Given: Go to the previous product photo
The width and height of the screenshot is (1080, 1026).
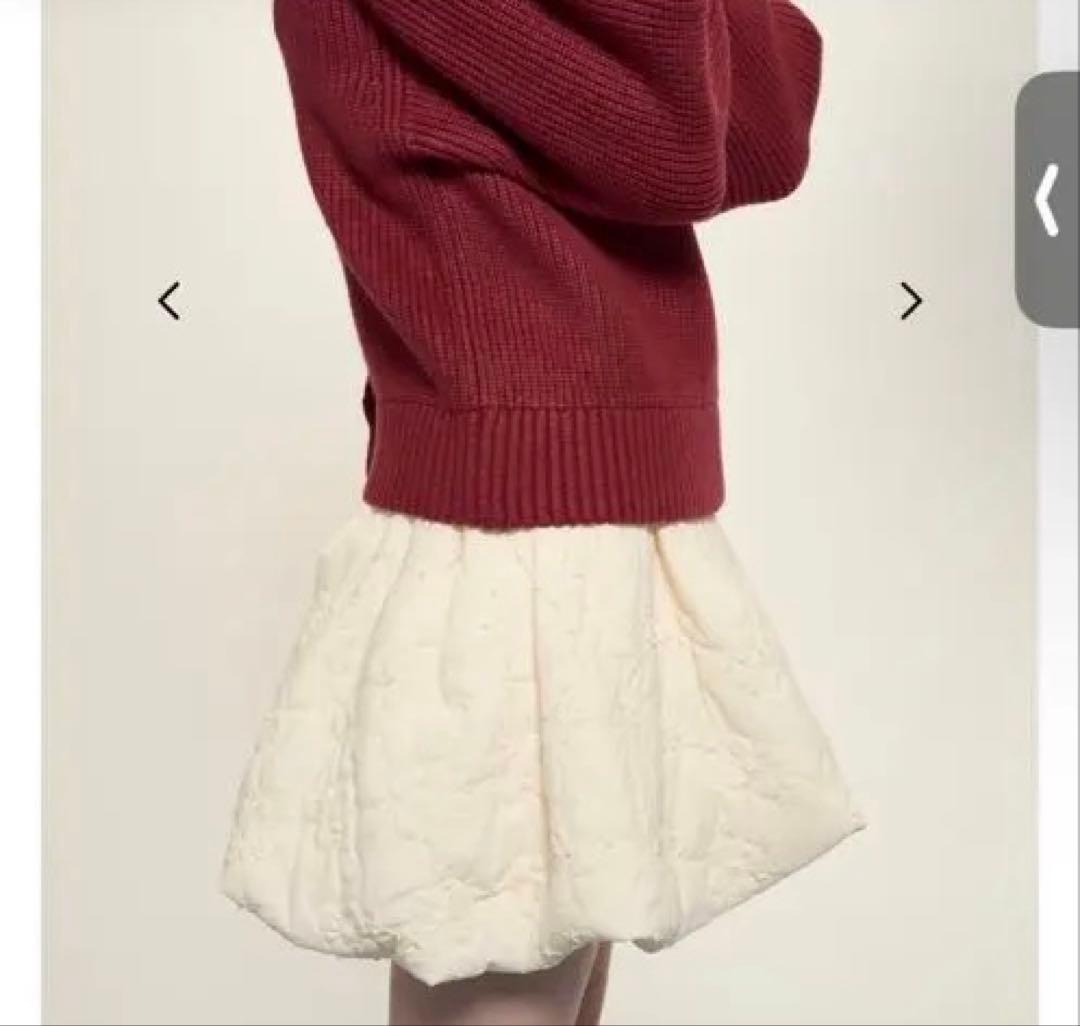Looking at the screenshot, I should coord(170,301).
